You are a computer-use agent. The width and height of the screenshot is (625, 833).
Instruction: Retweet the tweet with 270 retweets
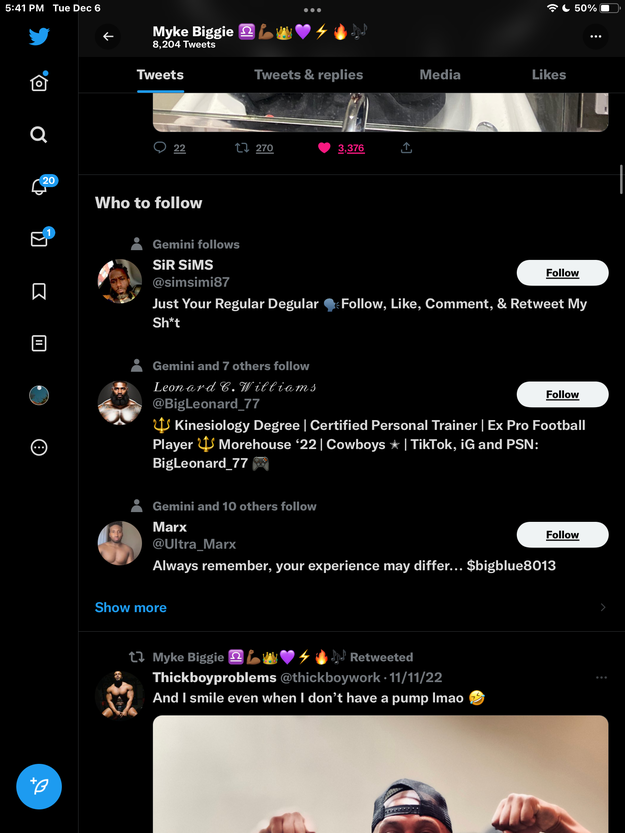[x=241, y=148]
